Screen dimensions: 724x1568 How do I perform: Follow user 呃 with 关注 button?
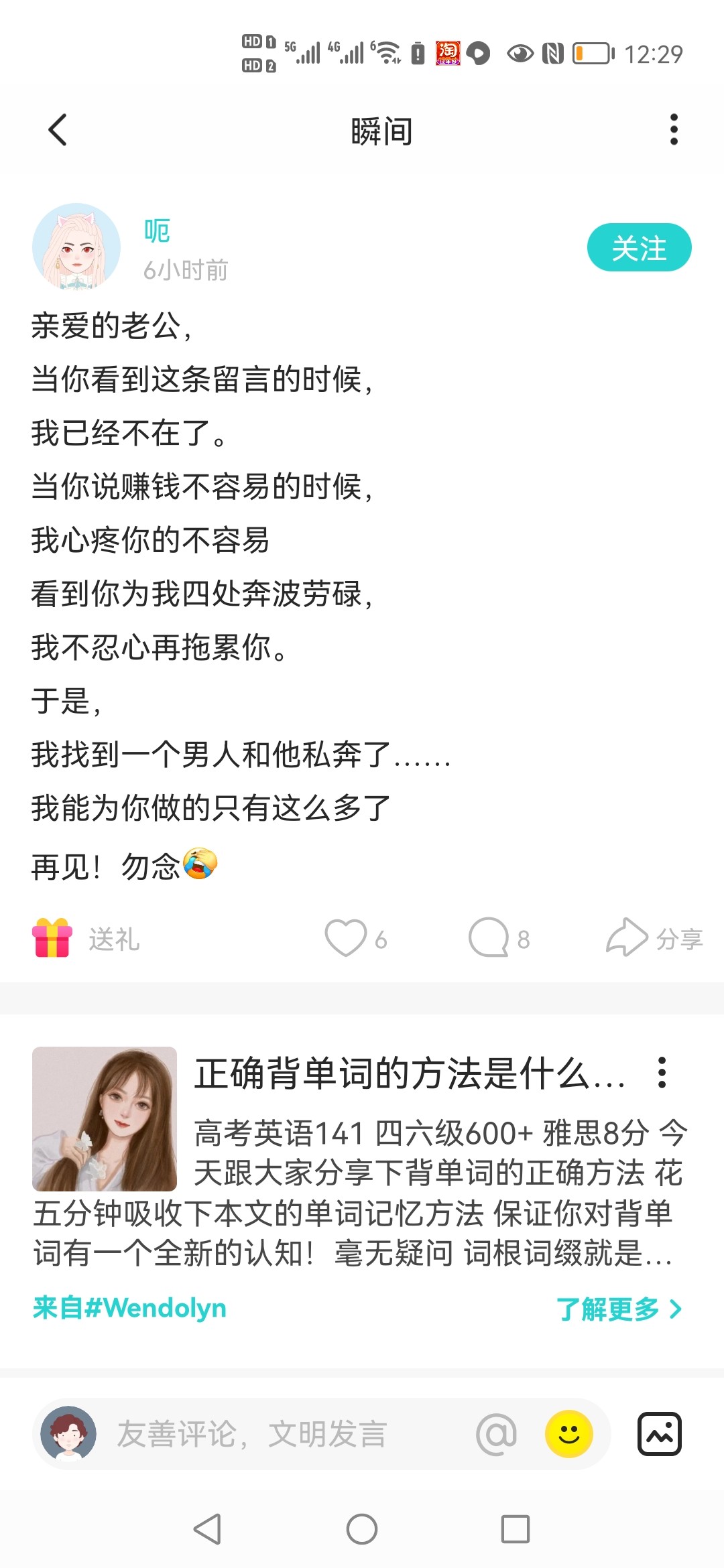tap(639, 248)
